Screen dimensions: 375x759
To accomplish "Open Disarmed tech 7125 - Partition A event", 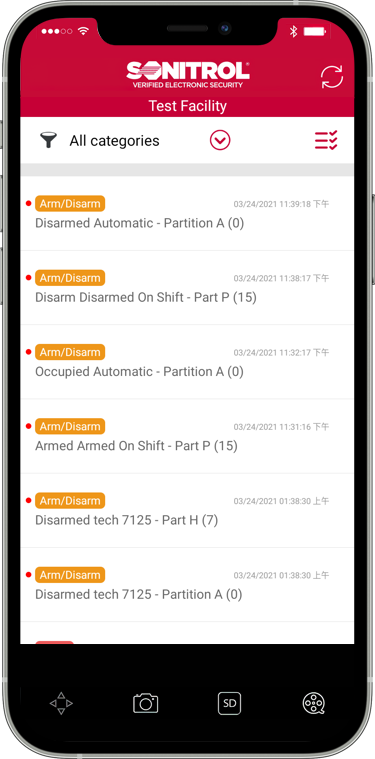I will [187, 585].
